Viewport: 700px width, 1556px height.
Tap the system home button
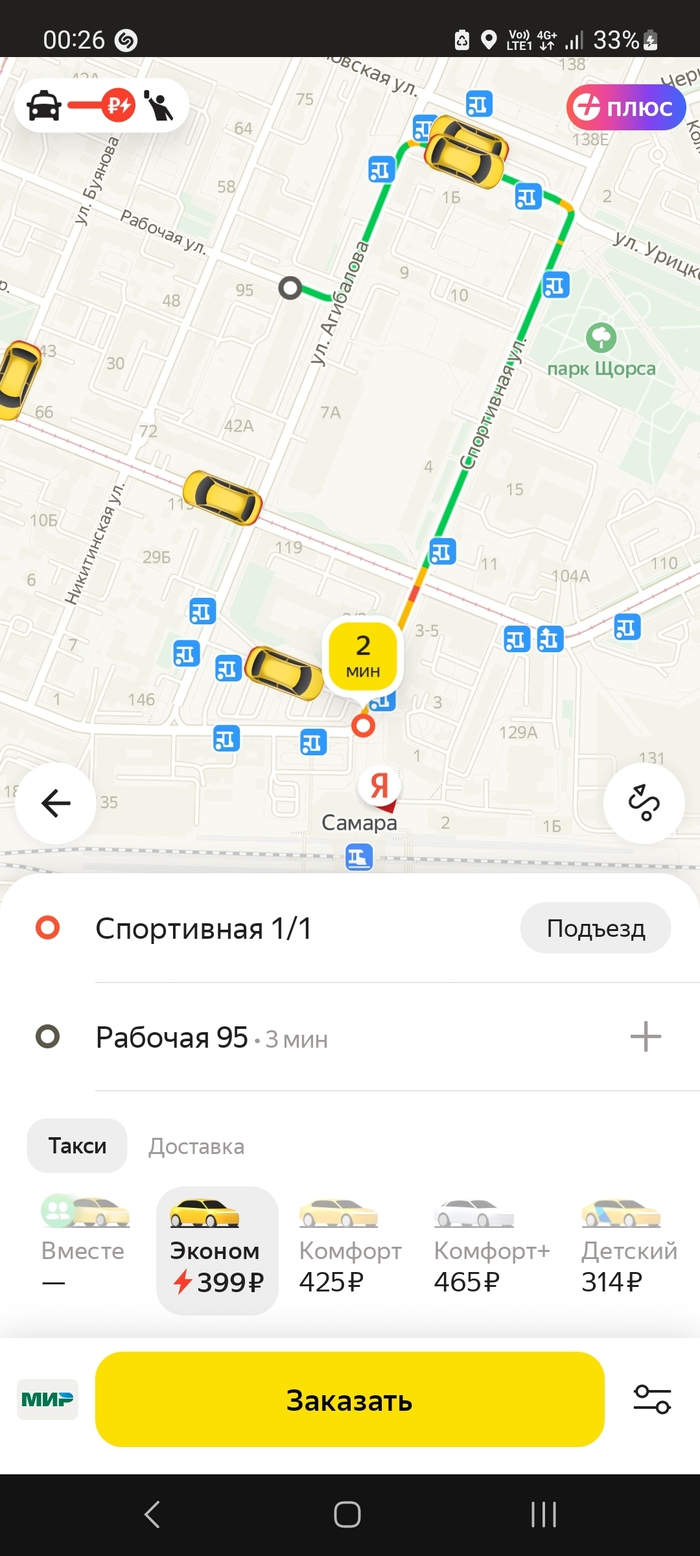pyautogui.click(x=347, y=1514)
